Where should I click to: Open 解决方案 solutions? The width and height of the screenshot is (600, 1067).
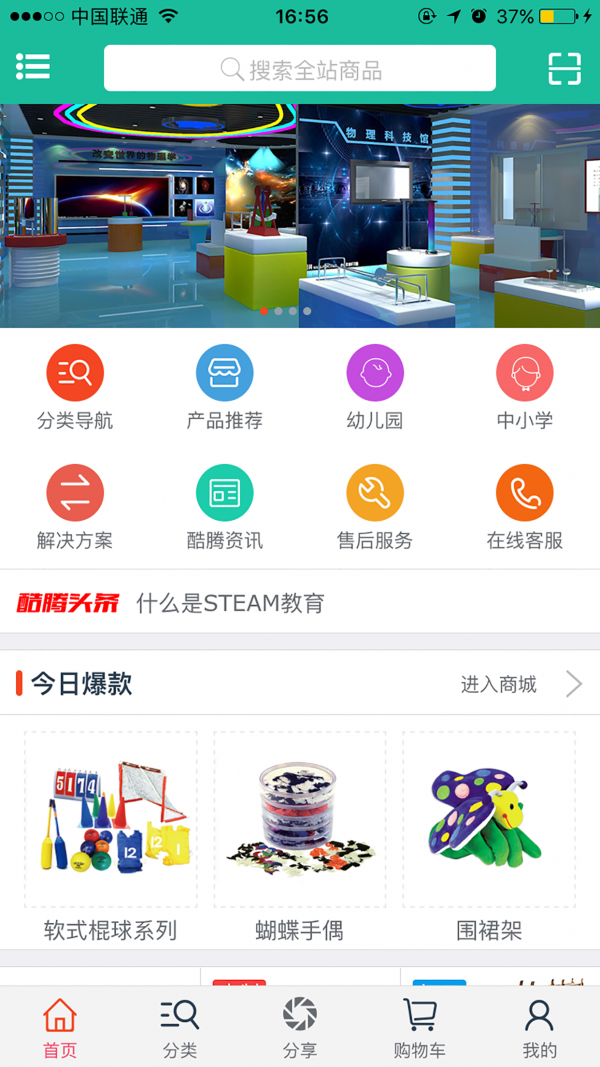(75, 507)
